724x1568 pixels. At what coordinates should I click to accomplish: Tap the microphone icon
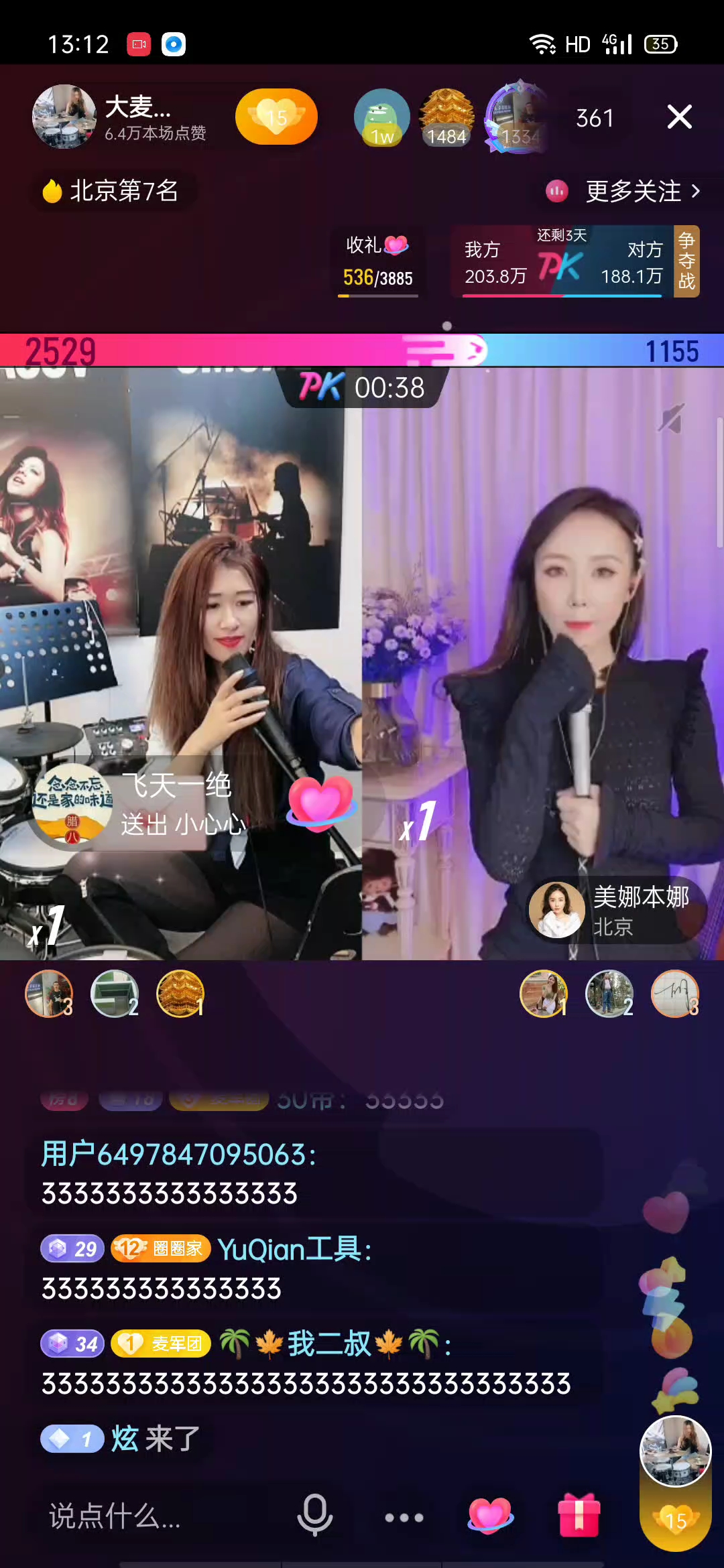314,1516
